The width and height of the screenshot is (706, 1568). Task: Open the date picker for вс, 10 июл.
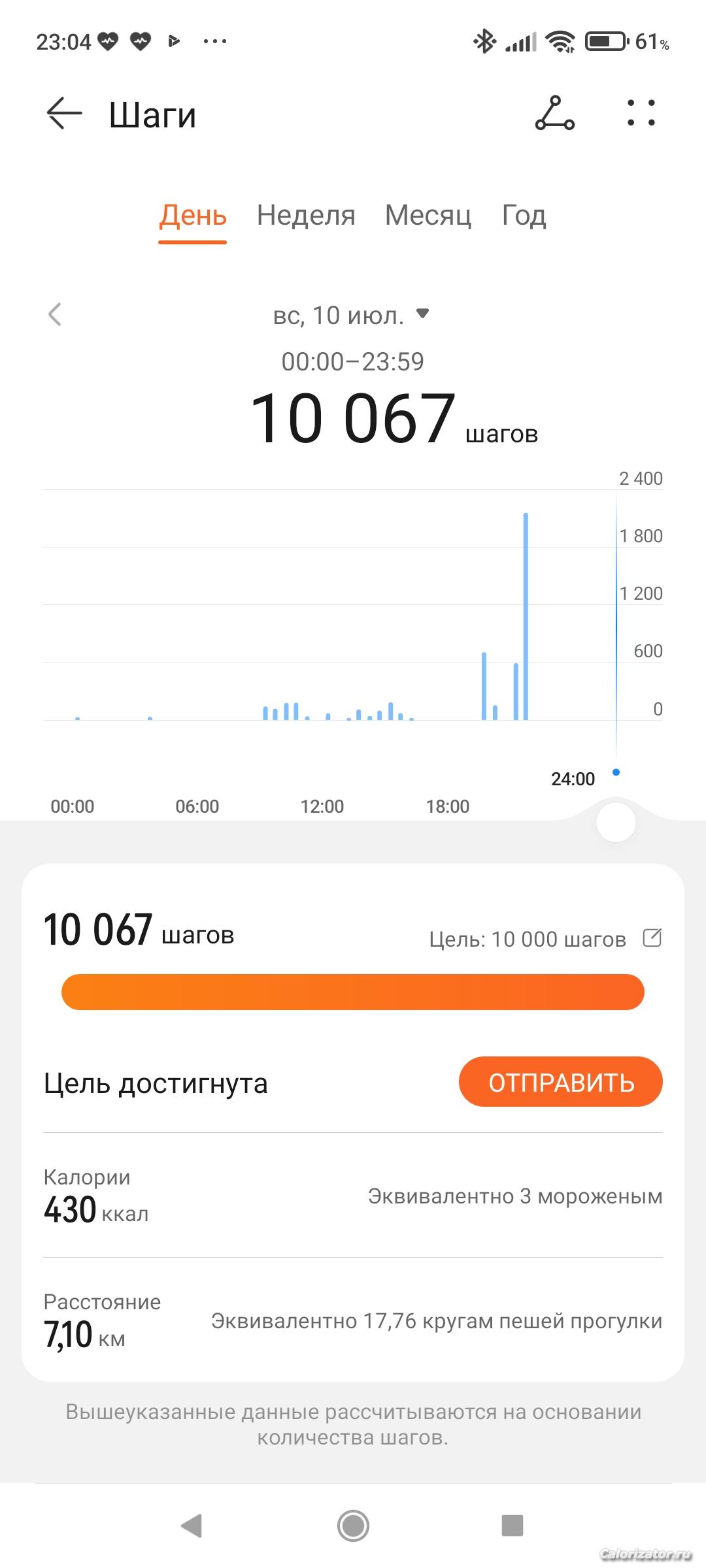pos(352,316)
